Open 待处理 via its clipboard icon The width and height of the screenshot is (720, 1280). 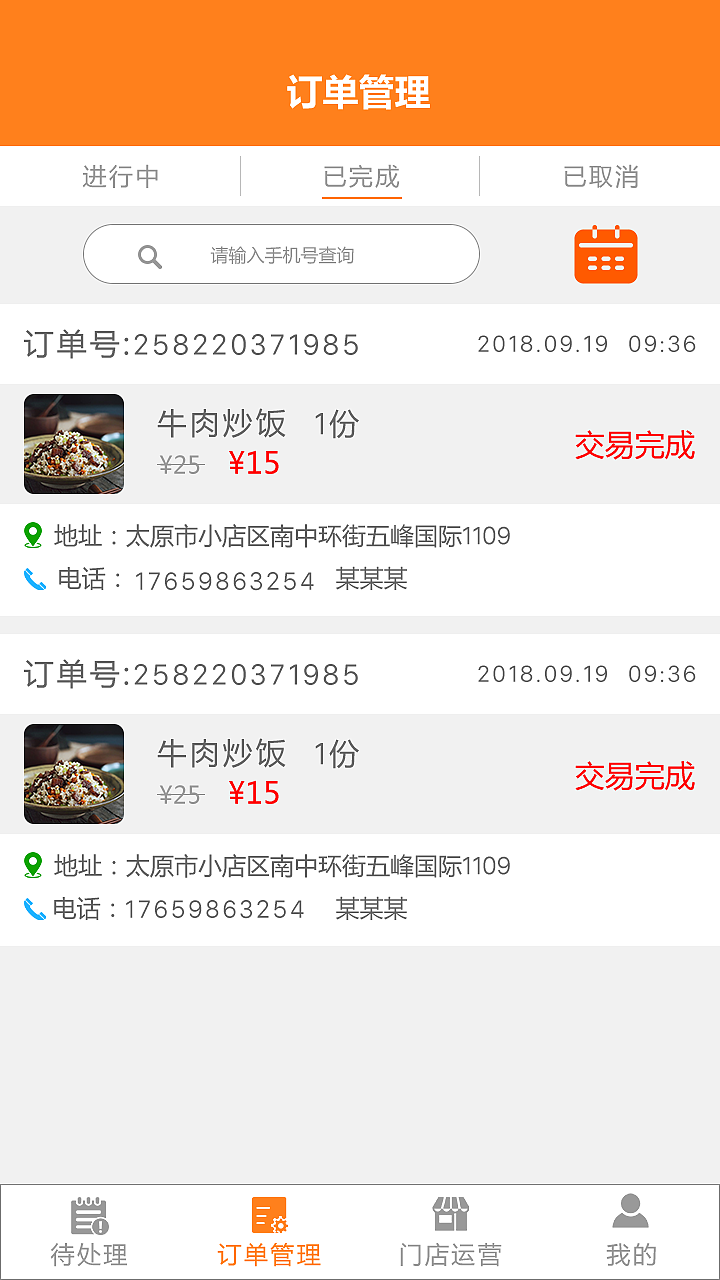88,1210
